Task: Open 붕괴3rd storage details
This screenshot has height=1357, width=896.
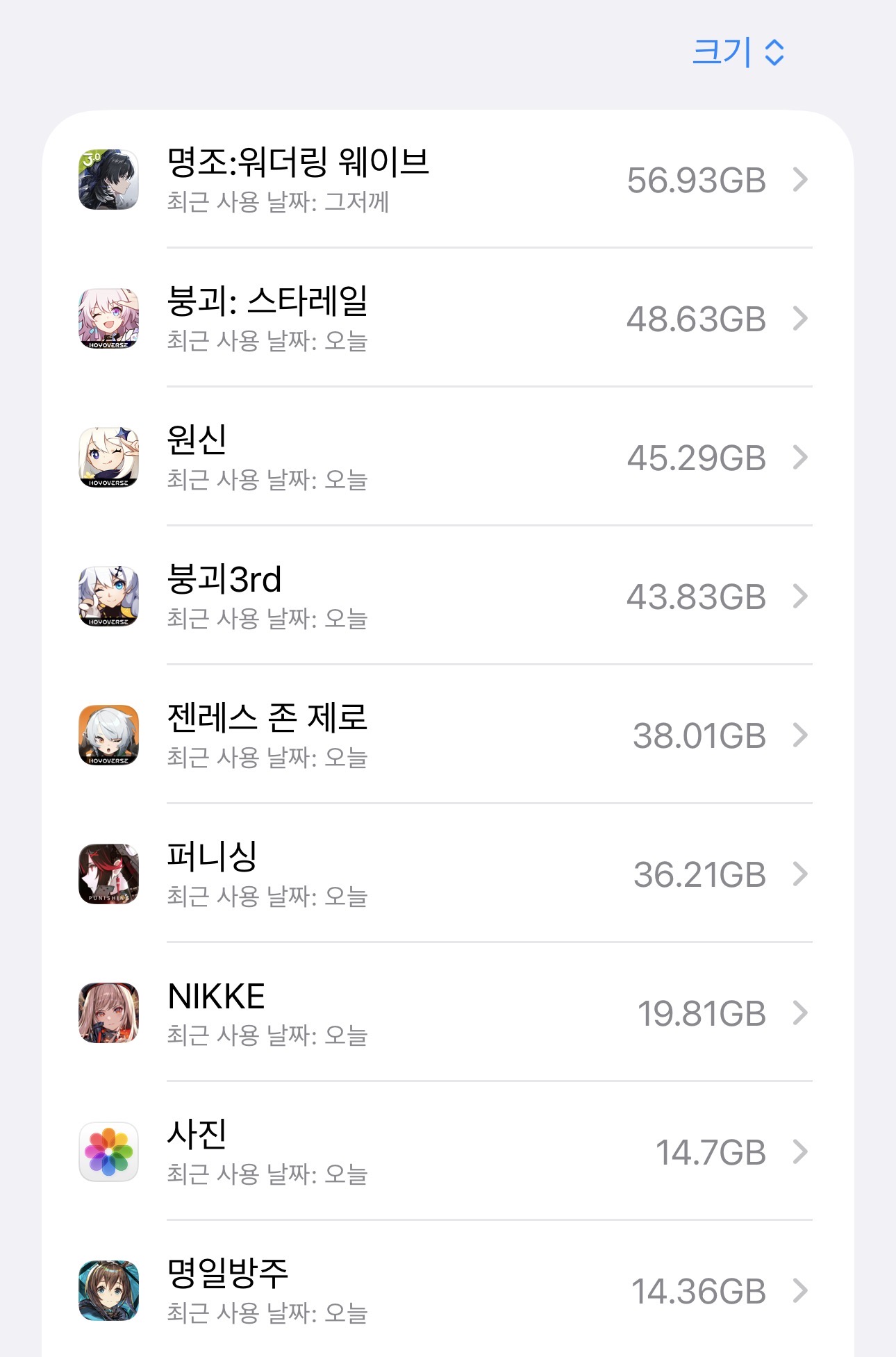Action: coord(447,596)
